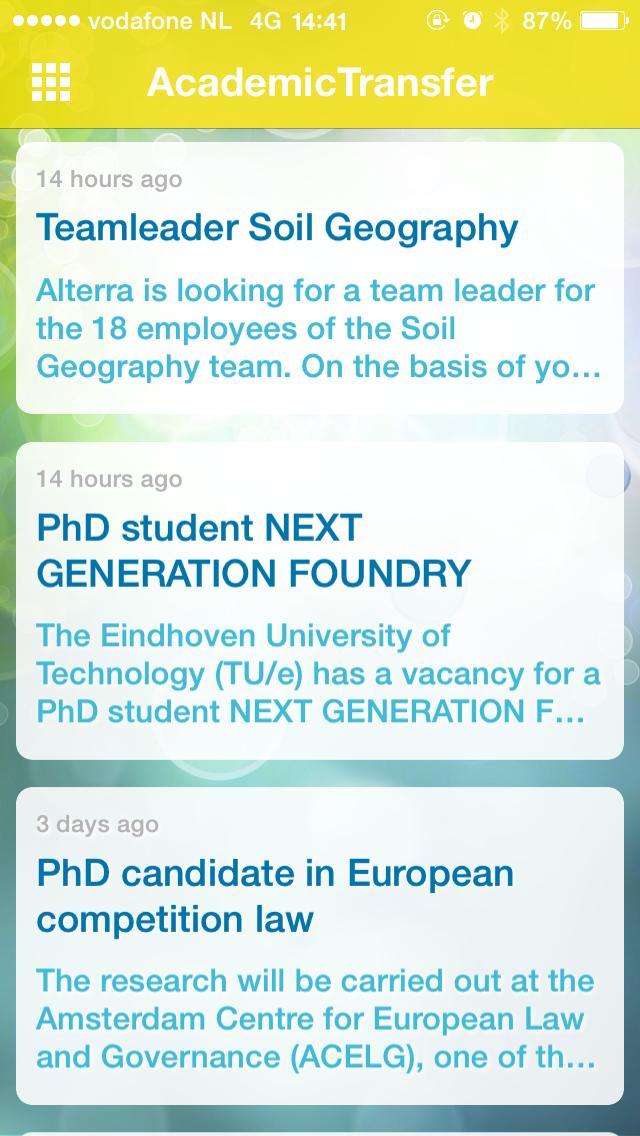Open the grid menu icon
The height and width of the screenshot is (1136, 640).
pos(51,82)
